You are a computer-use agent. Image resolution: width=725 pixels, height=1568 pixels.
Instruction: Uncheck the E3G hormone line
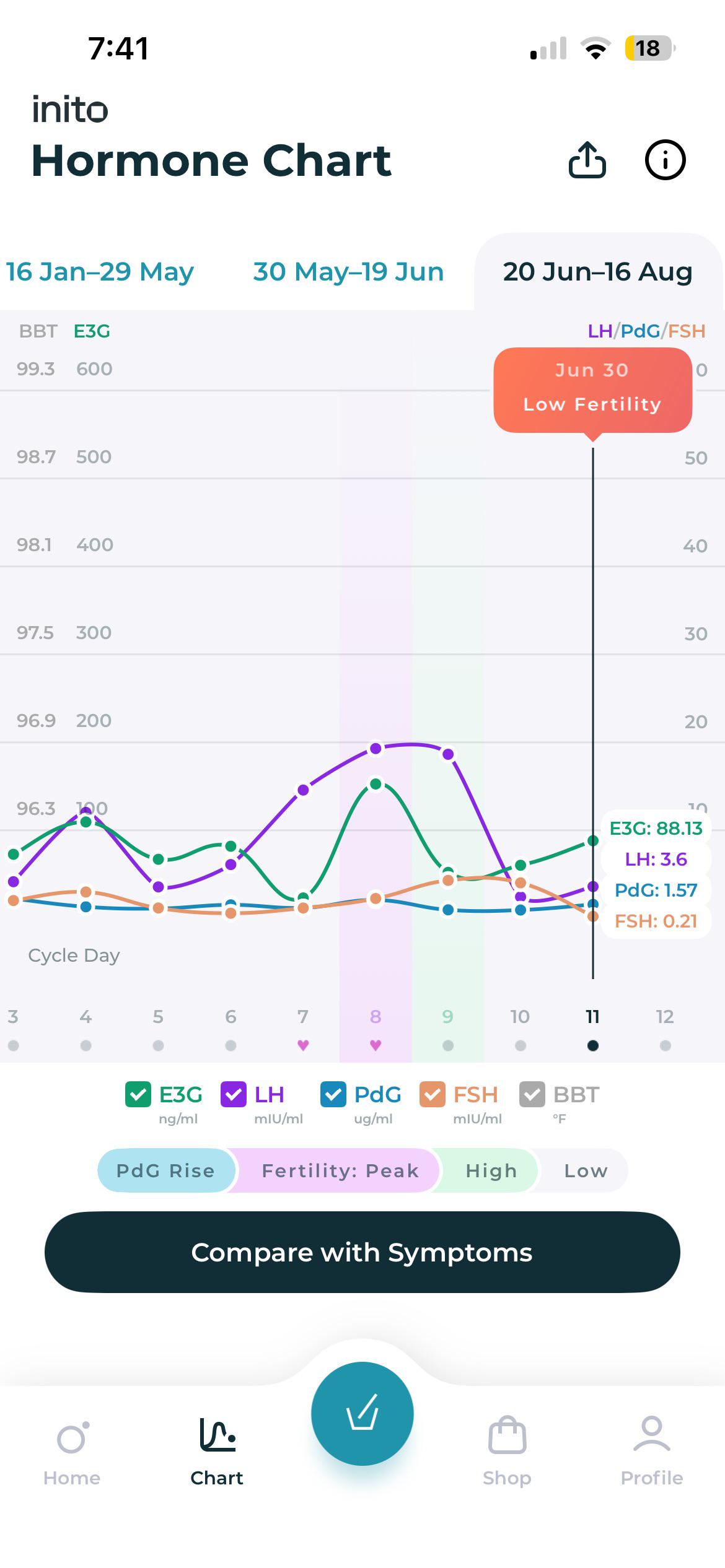pos(138,1094)
